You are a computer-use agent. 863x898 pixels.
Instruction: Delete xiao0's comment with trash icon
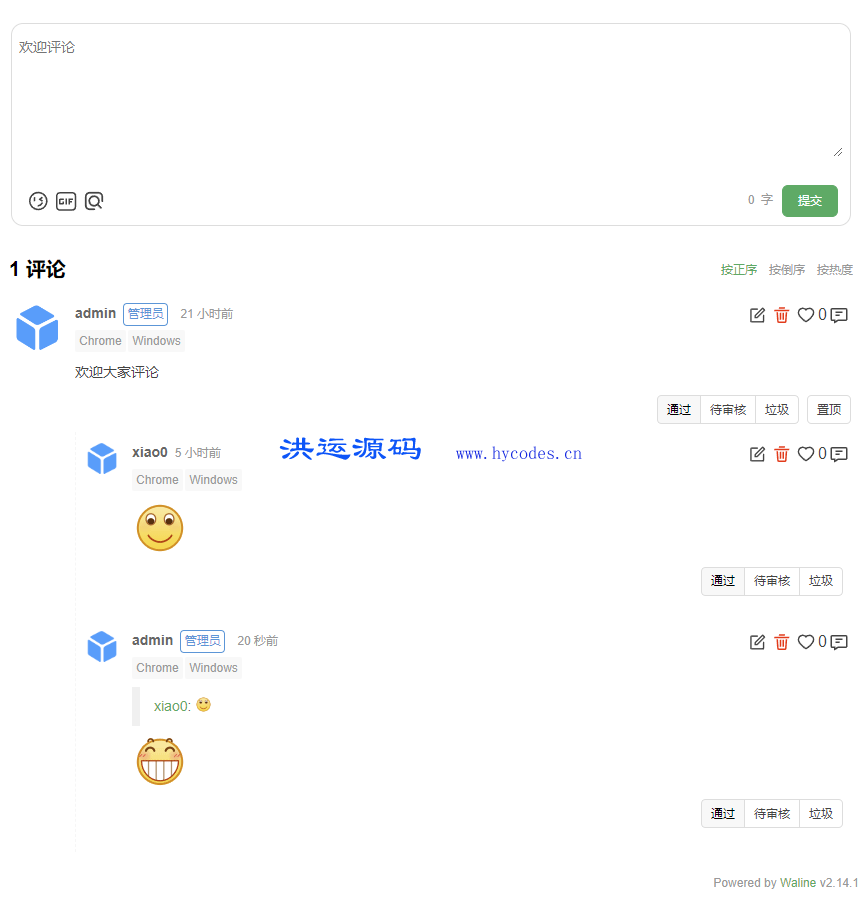click(x=782, y=454)
